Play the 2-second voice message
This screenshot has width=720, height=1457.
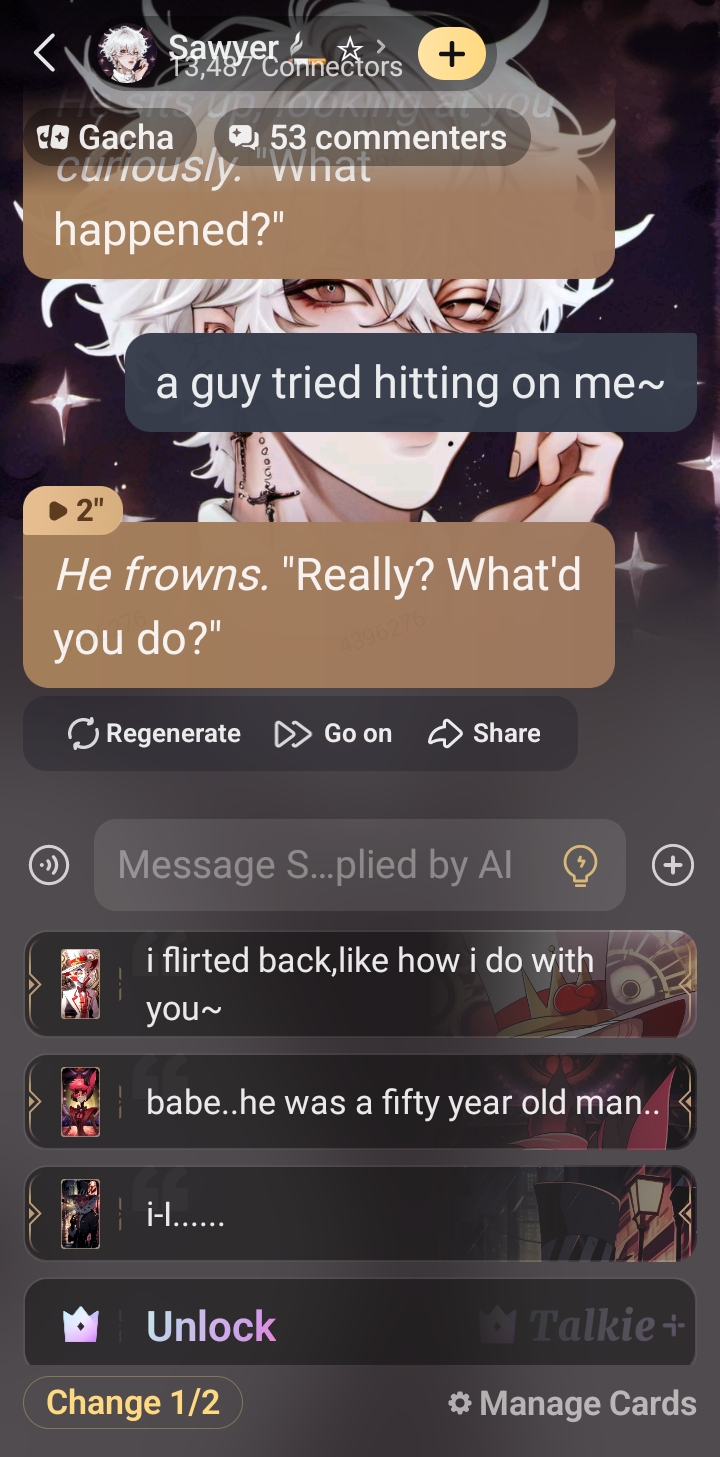pyautogui.click(x=73, y=510)
